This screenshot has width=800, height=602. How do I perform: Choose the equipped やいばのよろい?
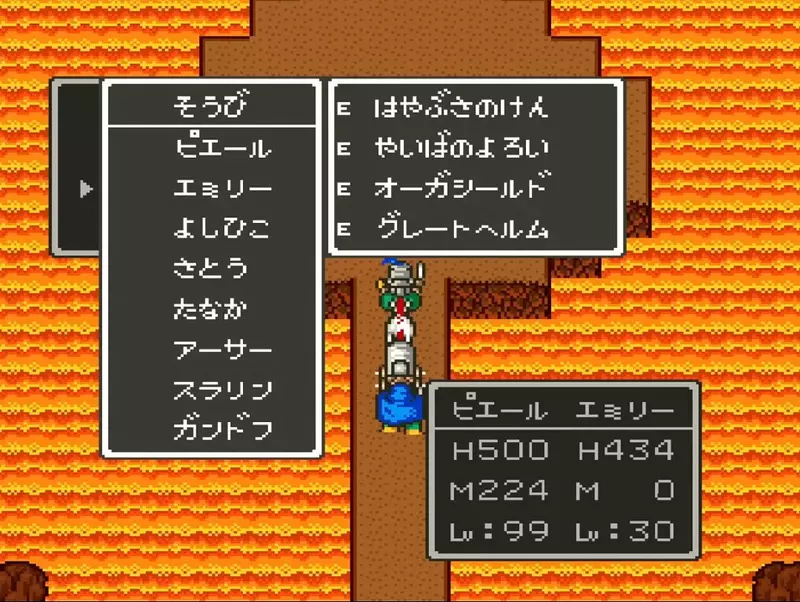[461, 147]
